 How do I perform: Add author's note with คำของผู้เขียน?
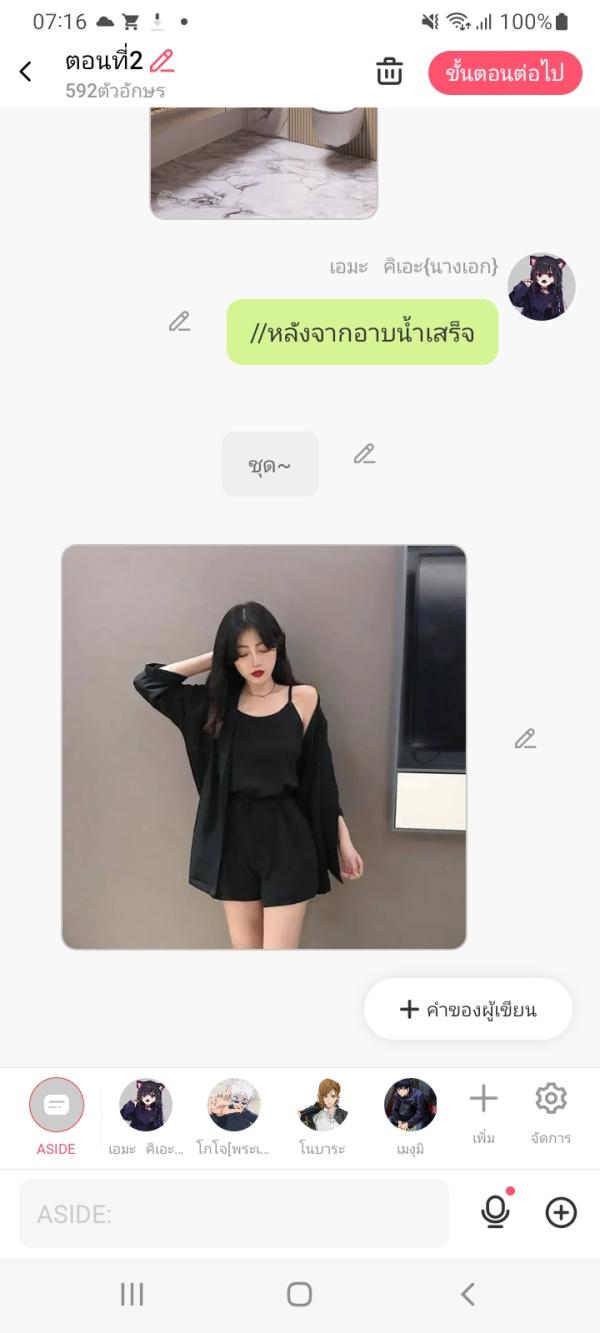point(468,1009)
